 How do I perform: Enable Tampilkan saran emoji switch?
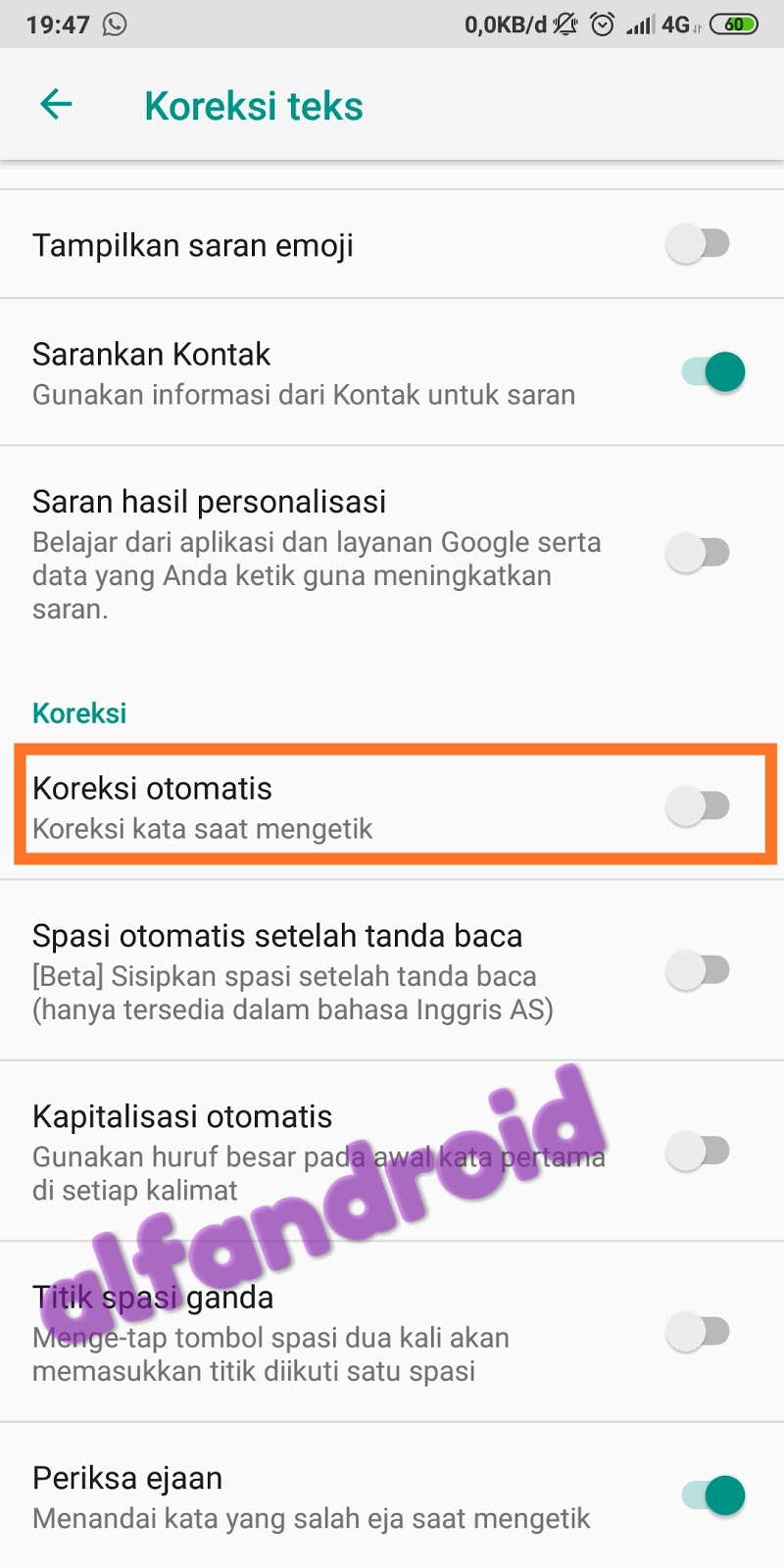[698, 243]
